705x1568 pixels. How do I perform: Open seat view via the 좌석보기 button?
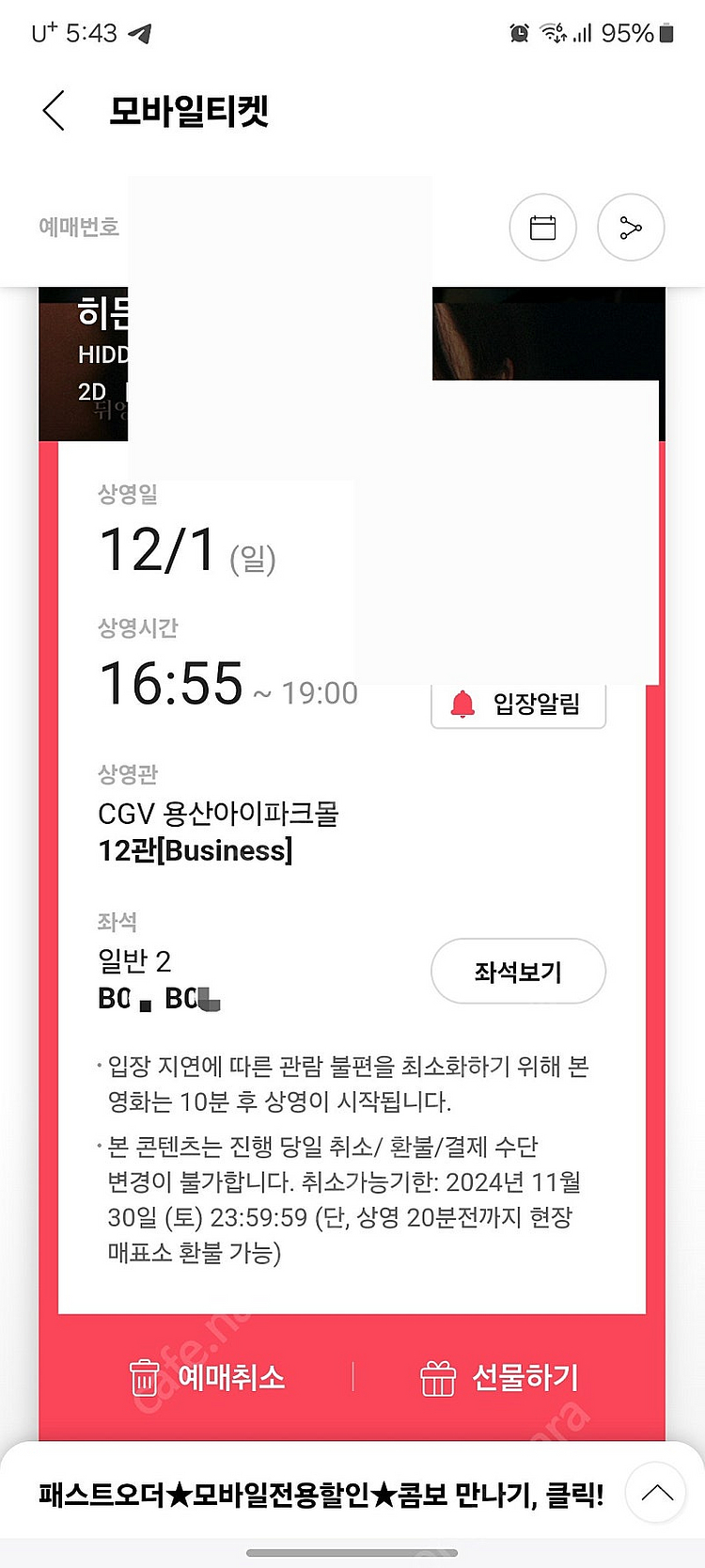click(x=518, y=972)
